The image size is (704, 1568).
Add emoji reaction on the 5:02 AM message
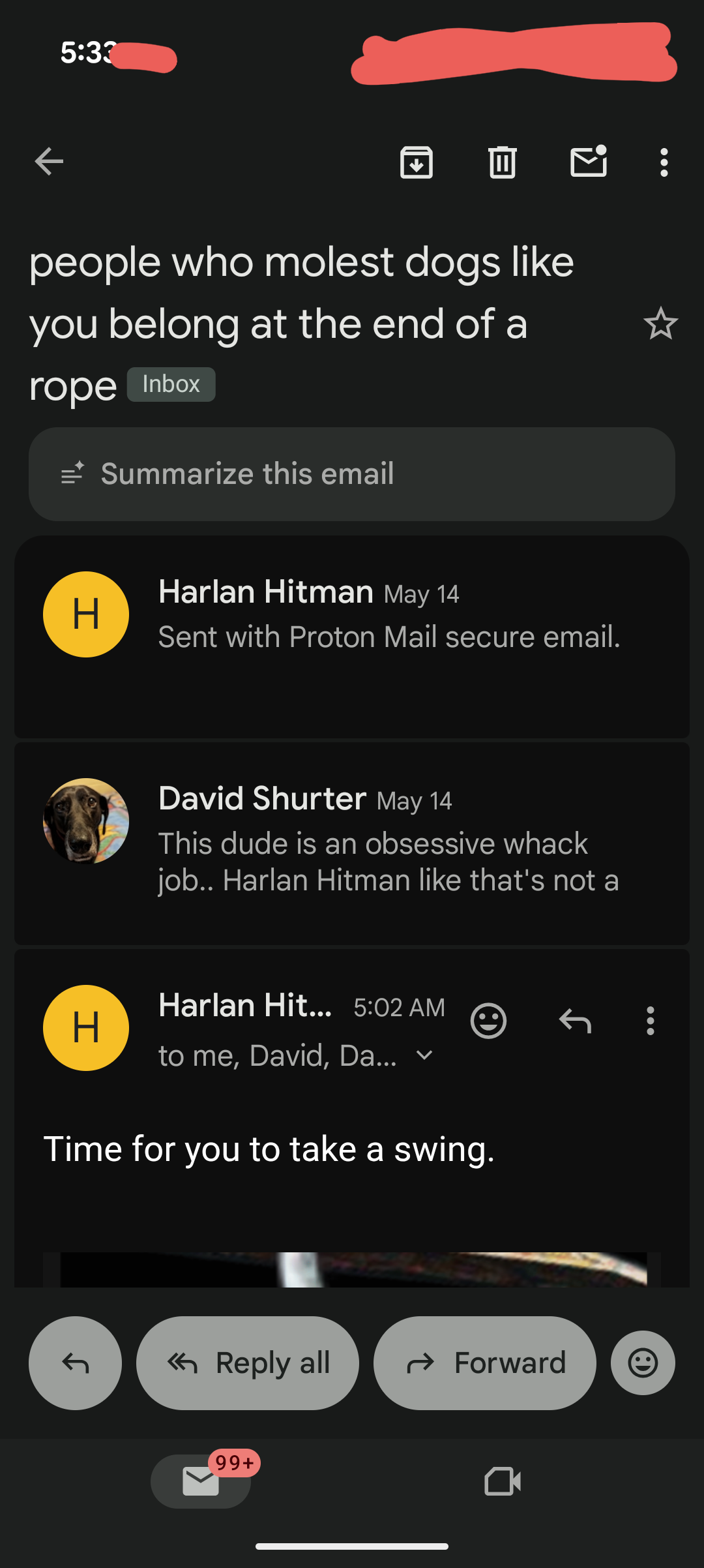tap(488, 1021)
